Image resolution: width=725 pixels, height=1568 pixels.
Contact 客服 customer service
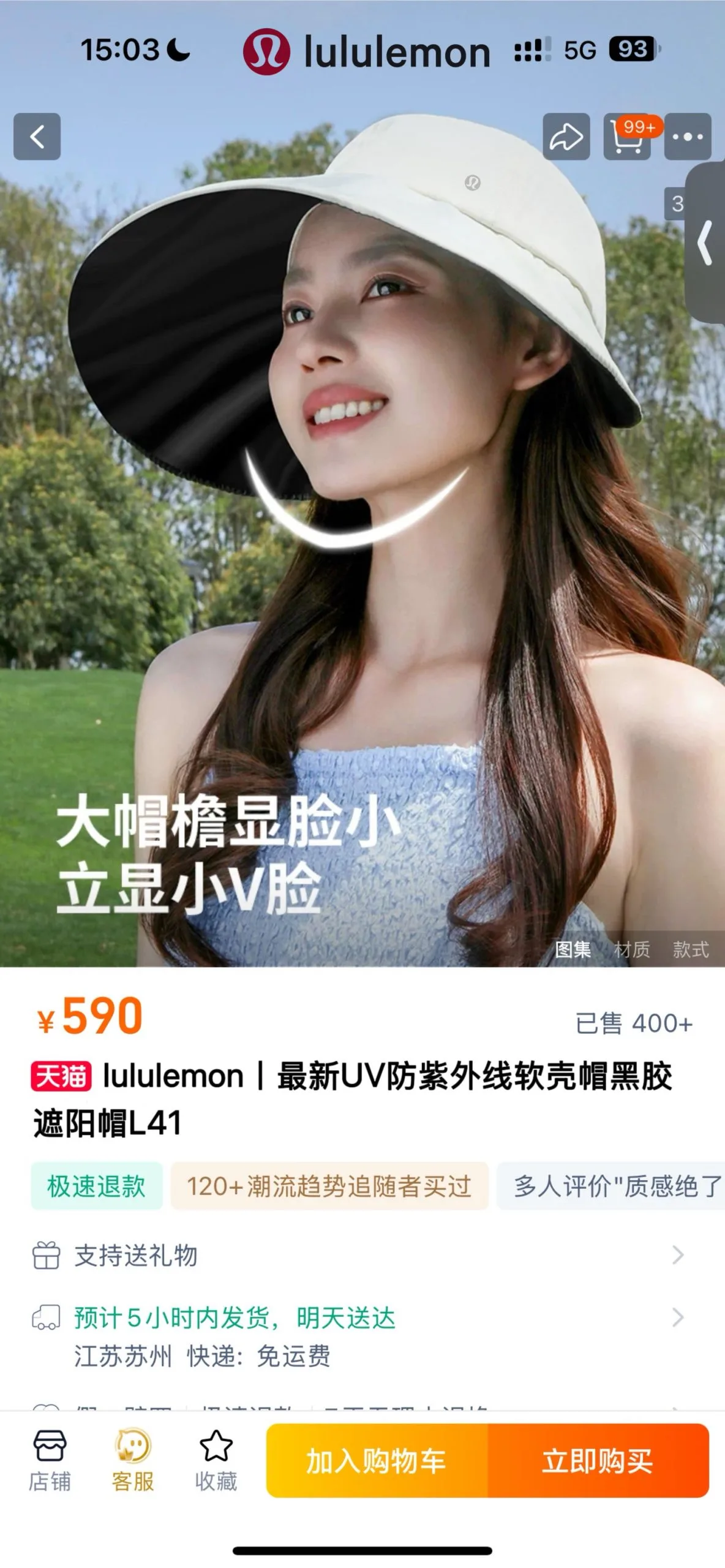[x=133, y=1461]
